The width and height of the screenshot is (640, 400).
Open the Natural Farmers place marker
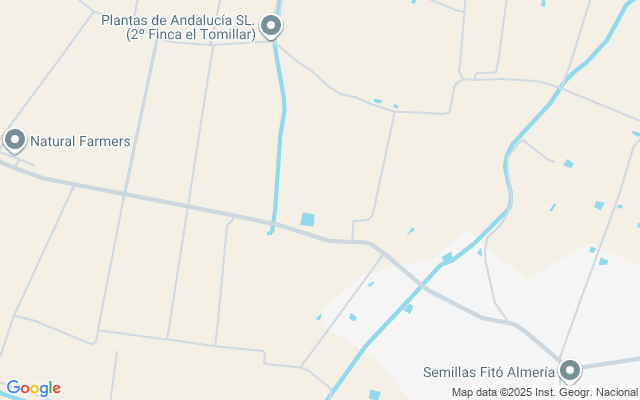(14, 140)
